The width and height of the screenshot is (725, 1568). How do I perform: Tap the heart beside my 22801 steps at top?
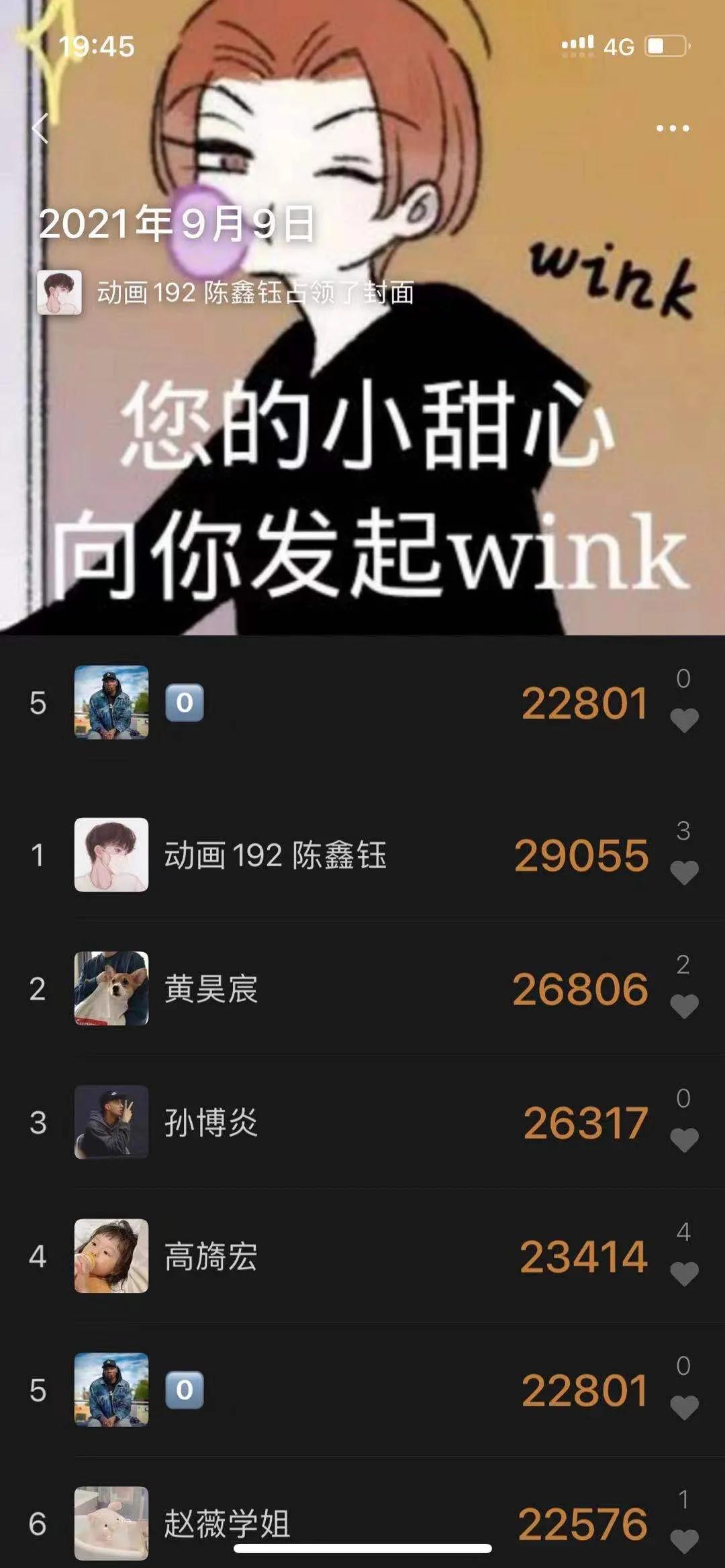click(684, 719)
